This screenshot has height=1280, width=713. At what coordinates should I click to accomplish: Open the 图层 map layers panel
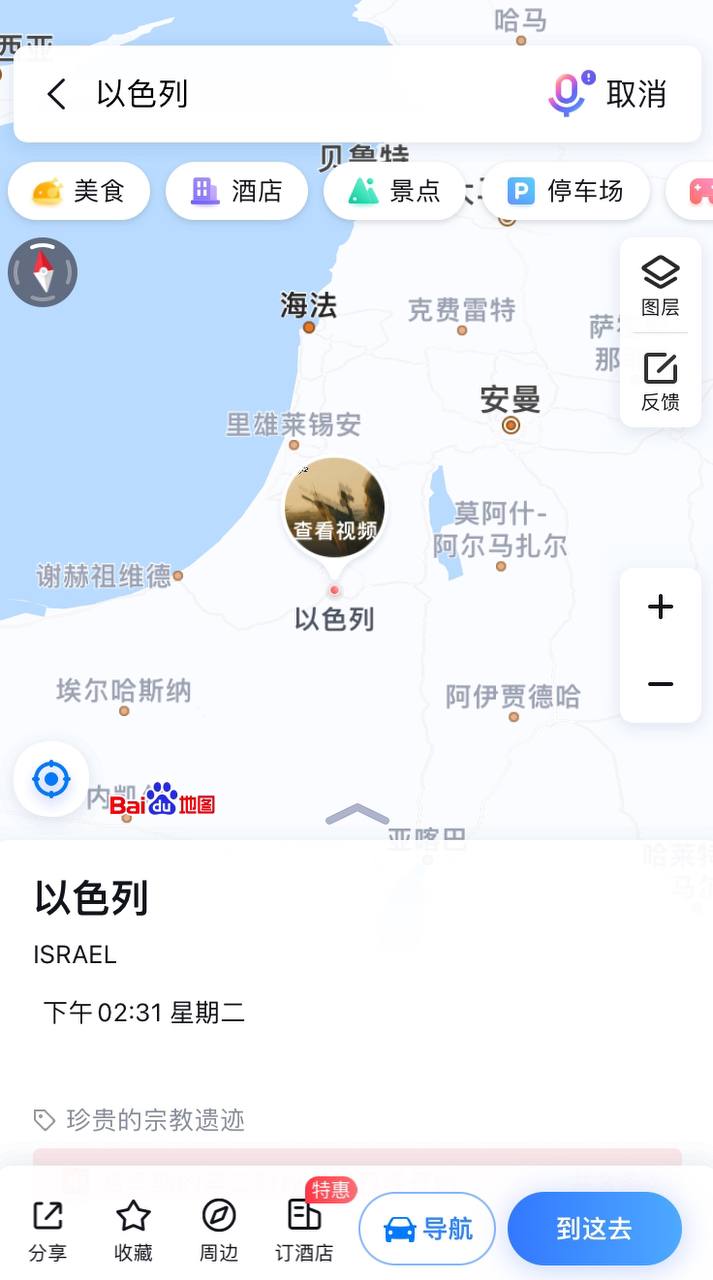[660, 285]
